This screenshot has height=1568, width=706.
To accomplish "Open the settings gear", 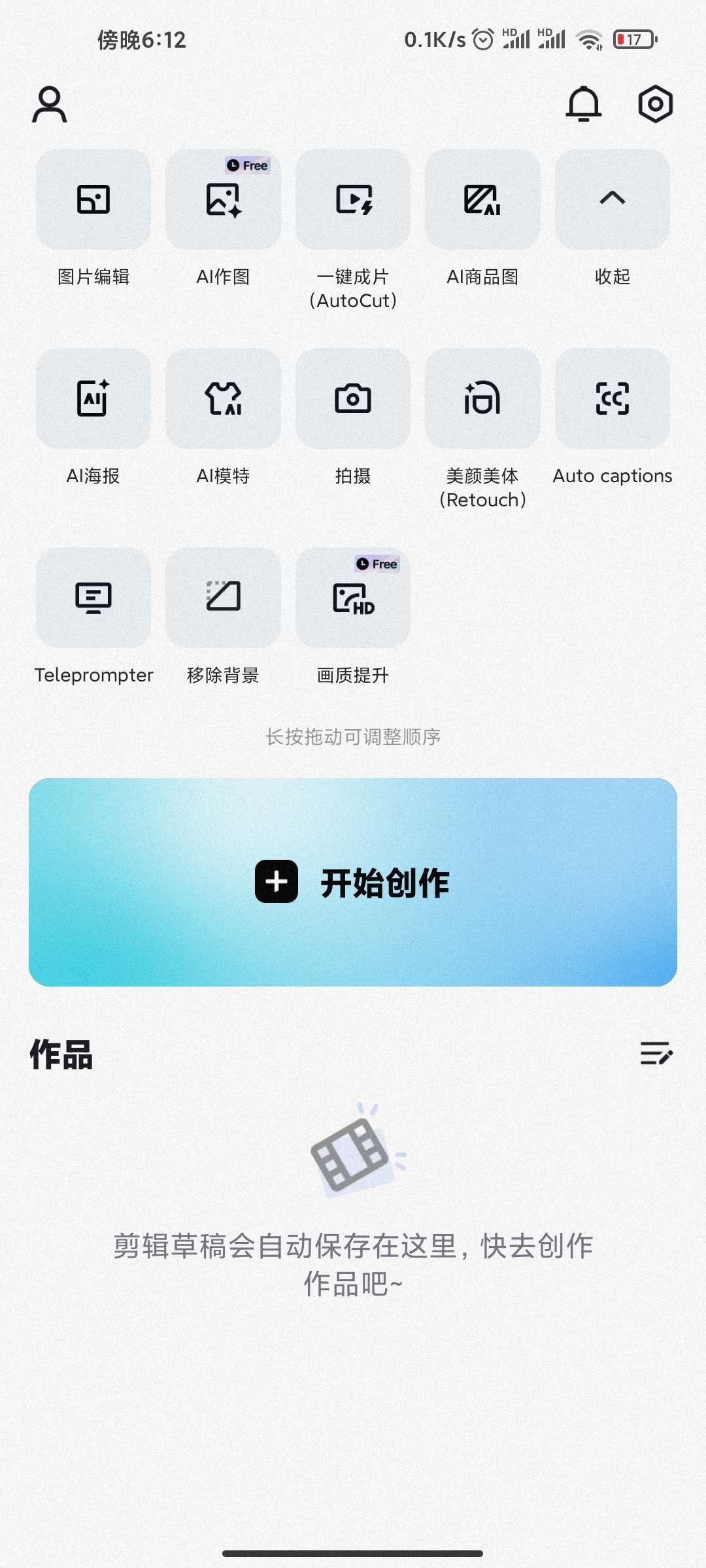I will point(654,105).
